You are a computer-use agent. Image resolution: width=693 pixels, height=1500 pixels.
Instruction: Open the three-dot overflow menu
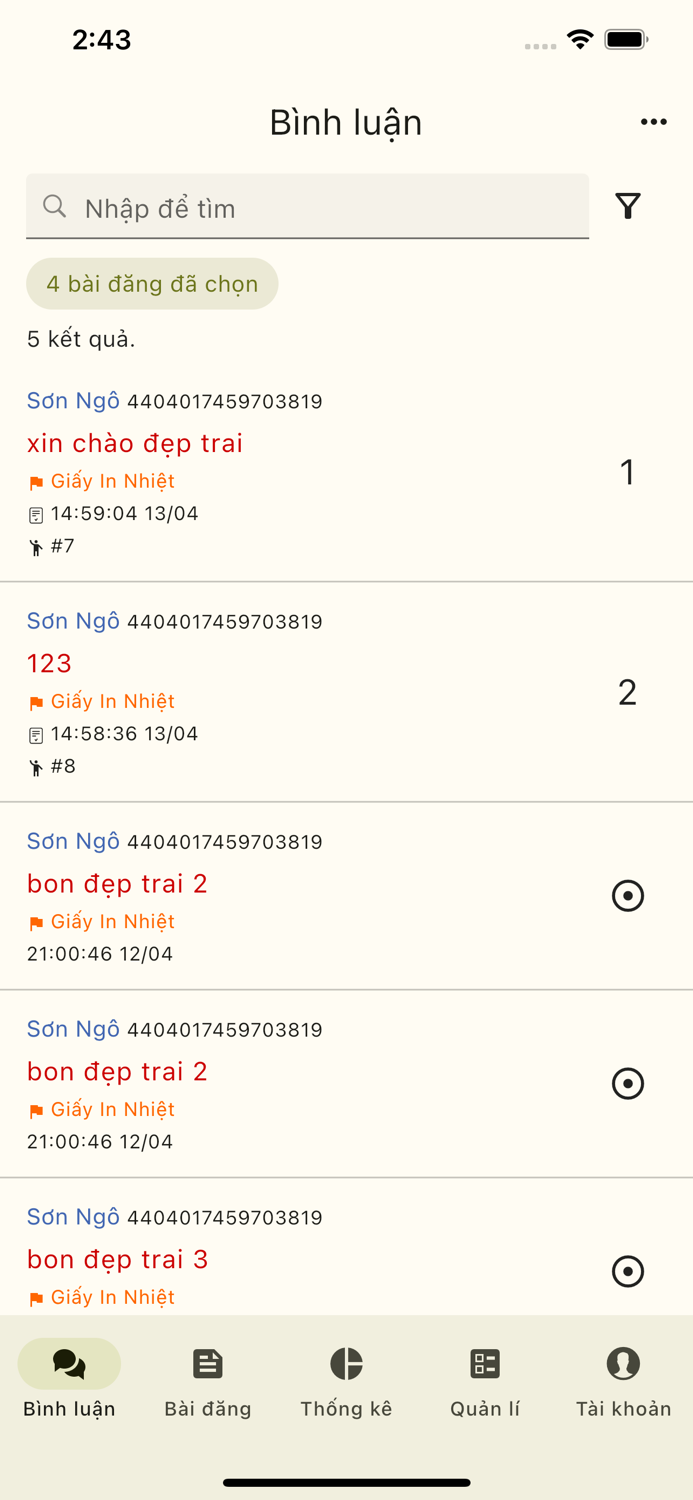(x=654, y=122)
